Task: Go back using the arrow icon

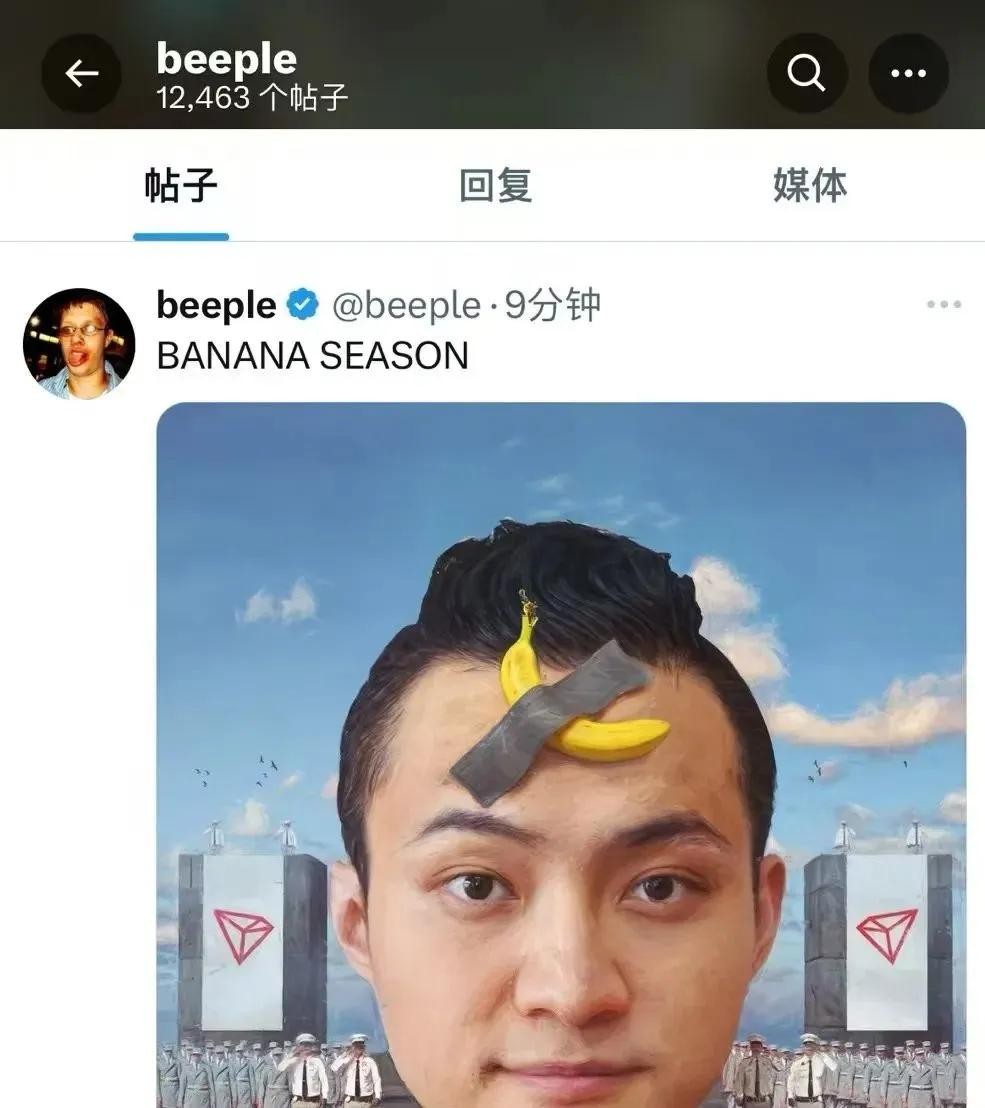Action: click(81, 73)
